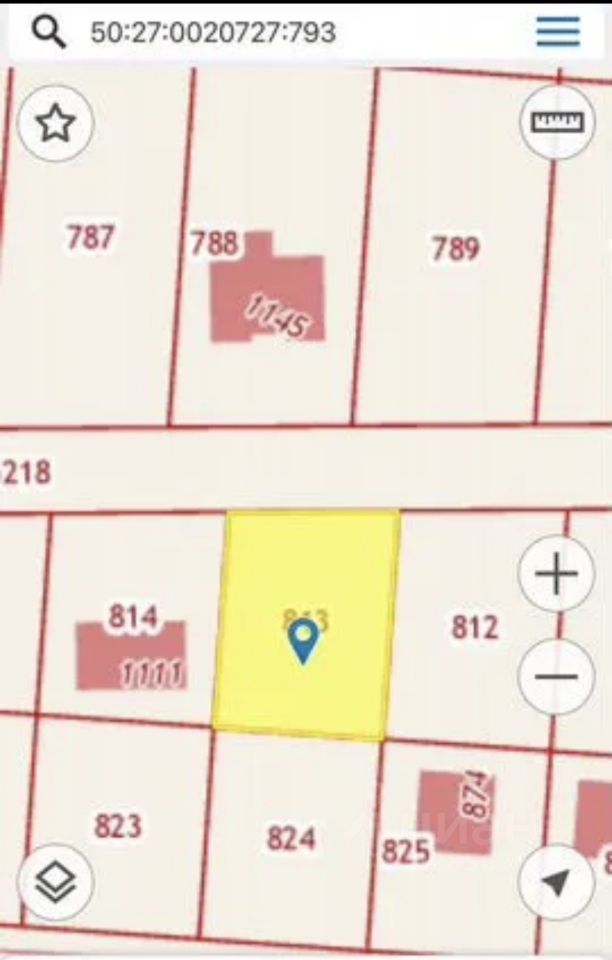
Task: Open the hamburger menu
Action: pyautogui.click(x=558, y=33)
